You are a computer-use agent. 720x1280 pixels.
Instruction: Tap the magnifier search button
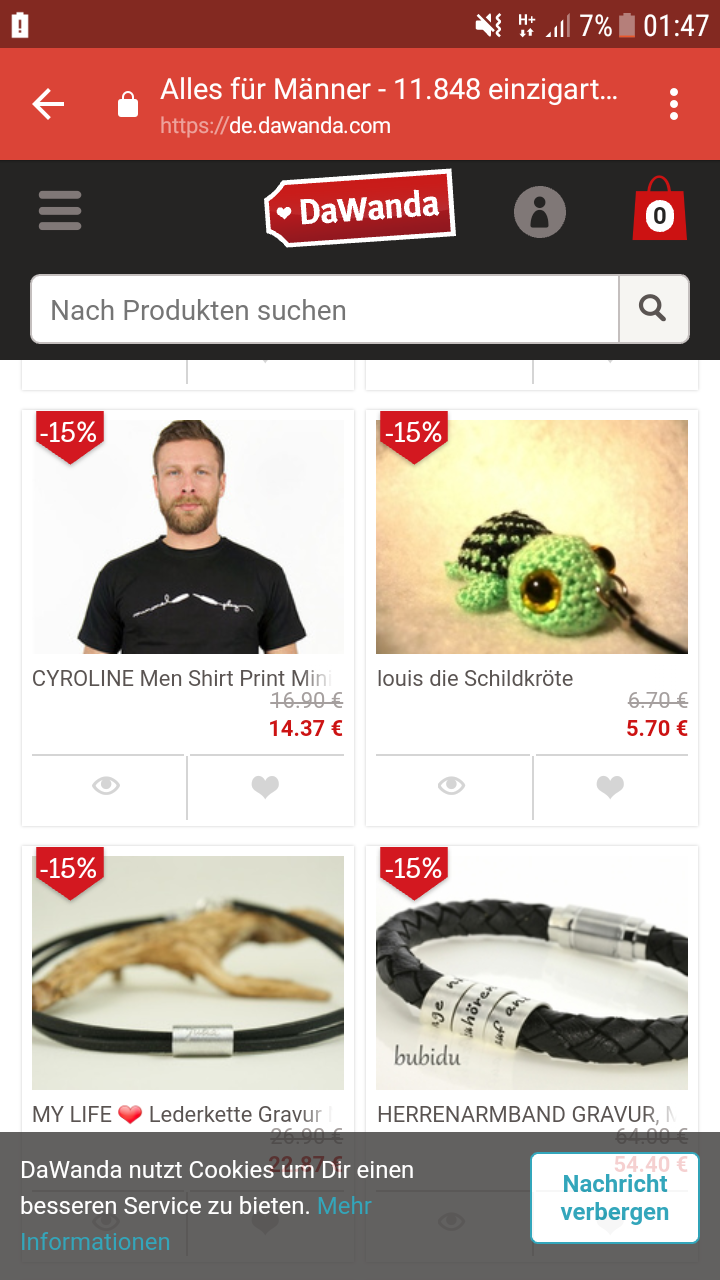[653, 309]
